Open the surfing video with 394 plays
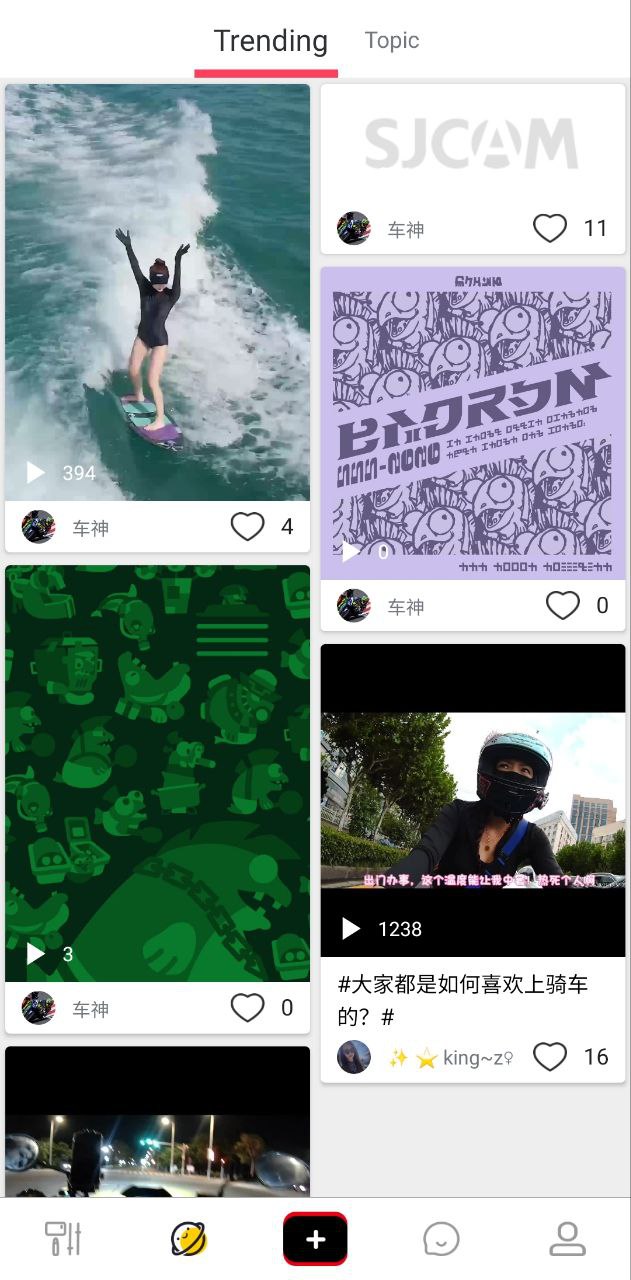Viewport: 631px width, 1280px height. tap(157, 292)
